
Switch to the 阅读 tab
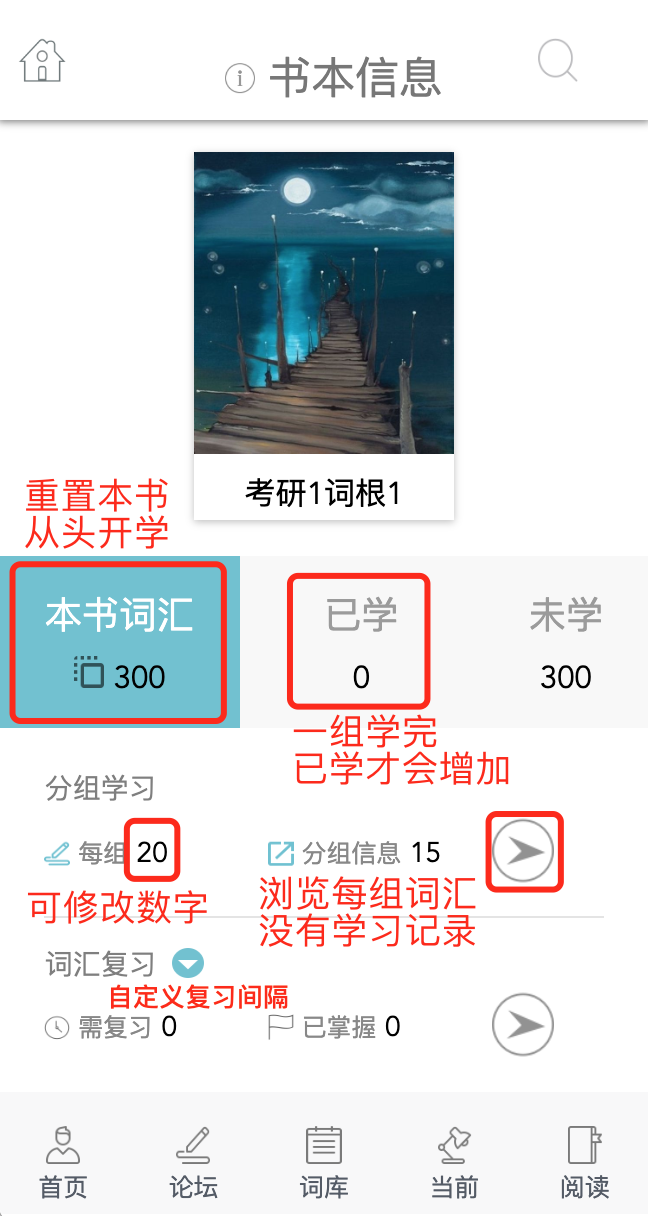click(584, 1162)
